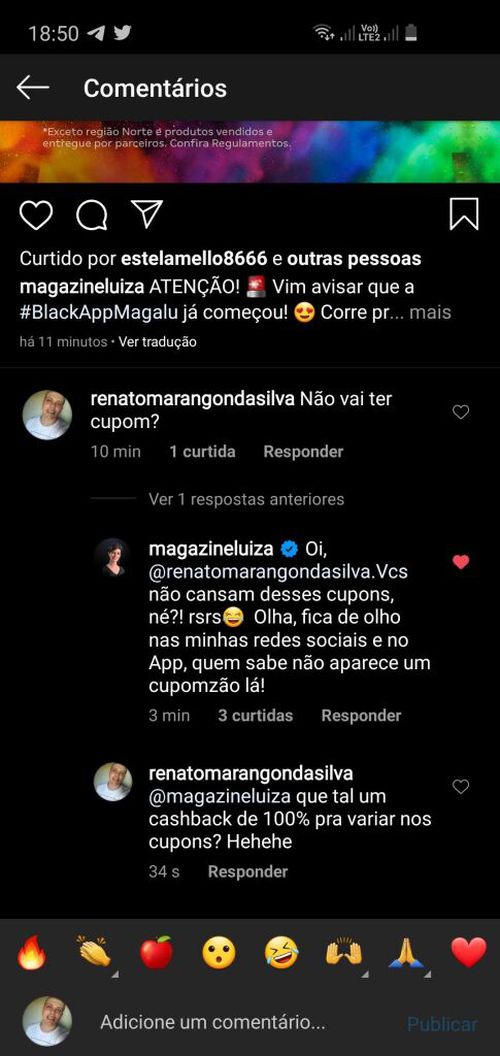Like the cashback de 100% reply
The image size is (500, 1056).
pos(461,787)
